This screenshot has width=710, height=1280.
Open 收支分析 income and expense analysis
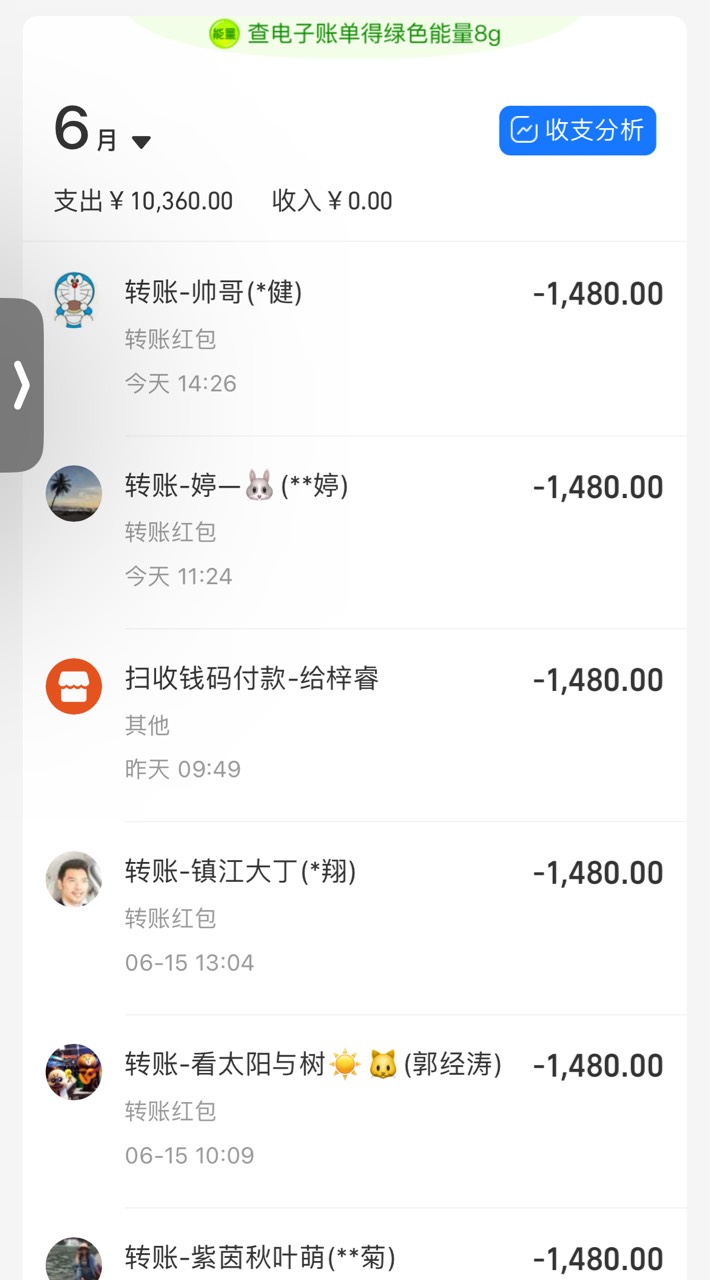click(x=577, y=130)
